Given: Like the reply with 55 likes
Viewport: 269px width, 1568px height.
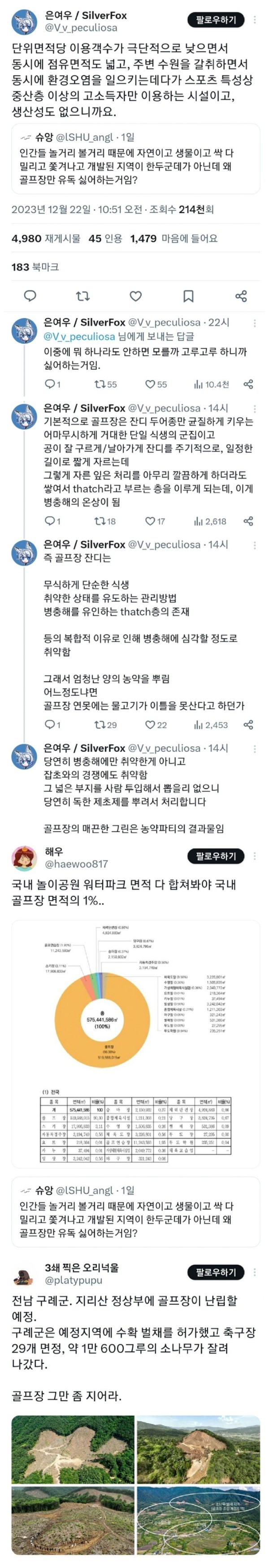Looking at the screenshot, I should tap(150, 384).
